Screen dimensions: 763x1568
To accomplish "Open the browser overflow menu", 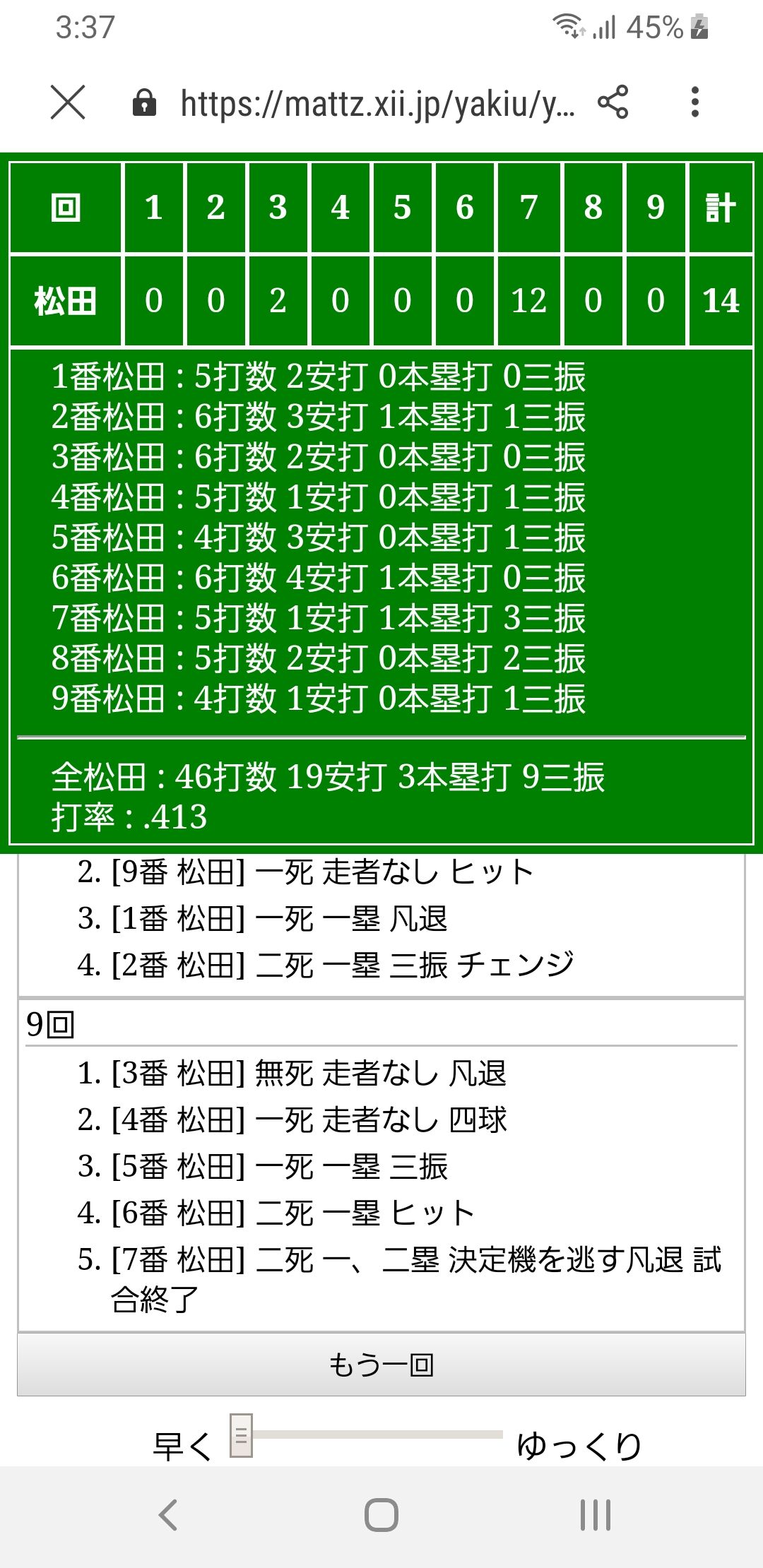I will tap(695, 102).
